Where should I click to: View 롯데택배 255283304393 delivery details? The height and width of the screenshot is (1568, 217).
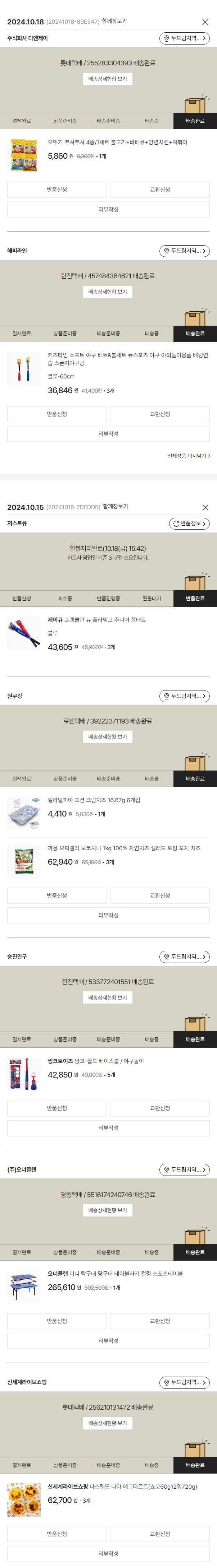point(108,79)
